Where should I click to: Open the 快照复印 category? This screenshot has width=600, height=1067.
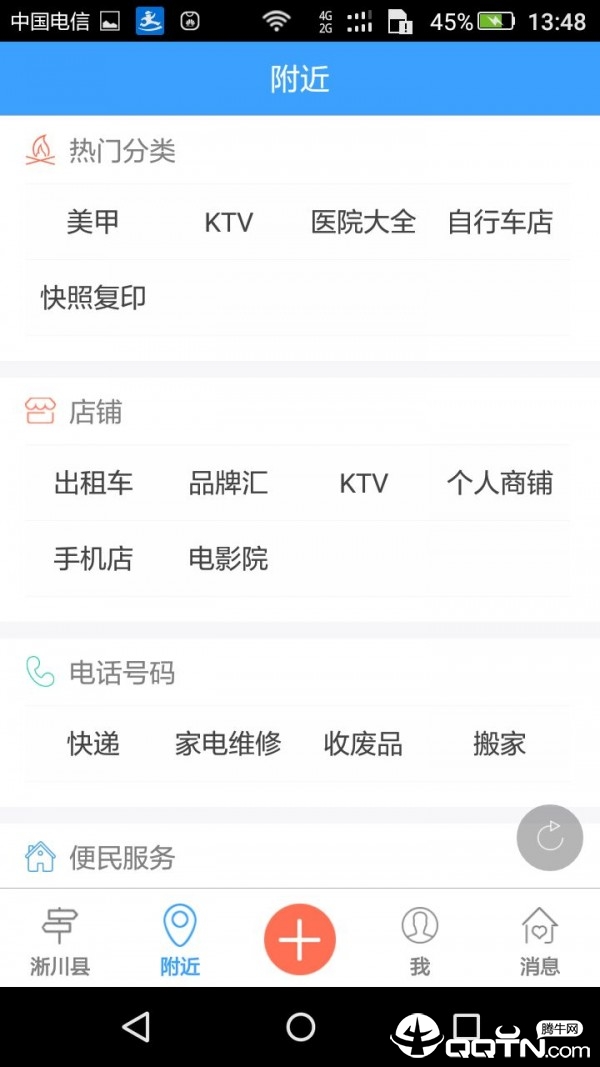coord(93,298)
